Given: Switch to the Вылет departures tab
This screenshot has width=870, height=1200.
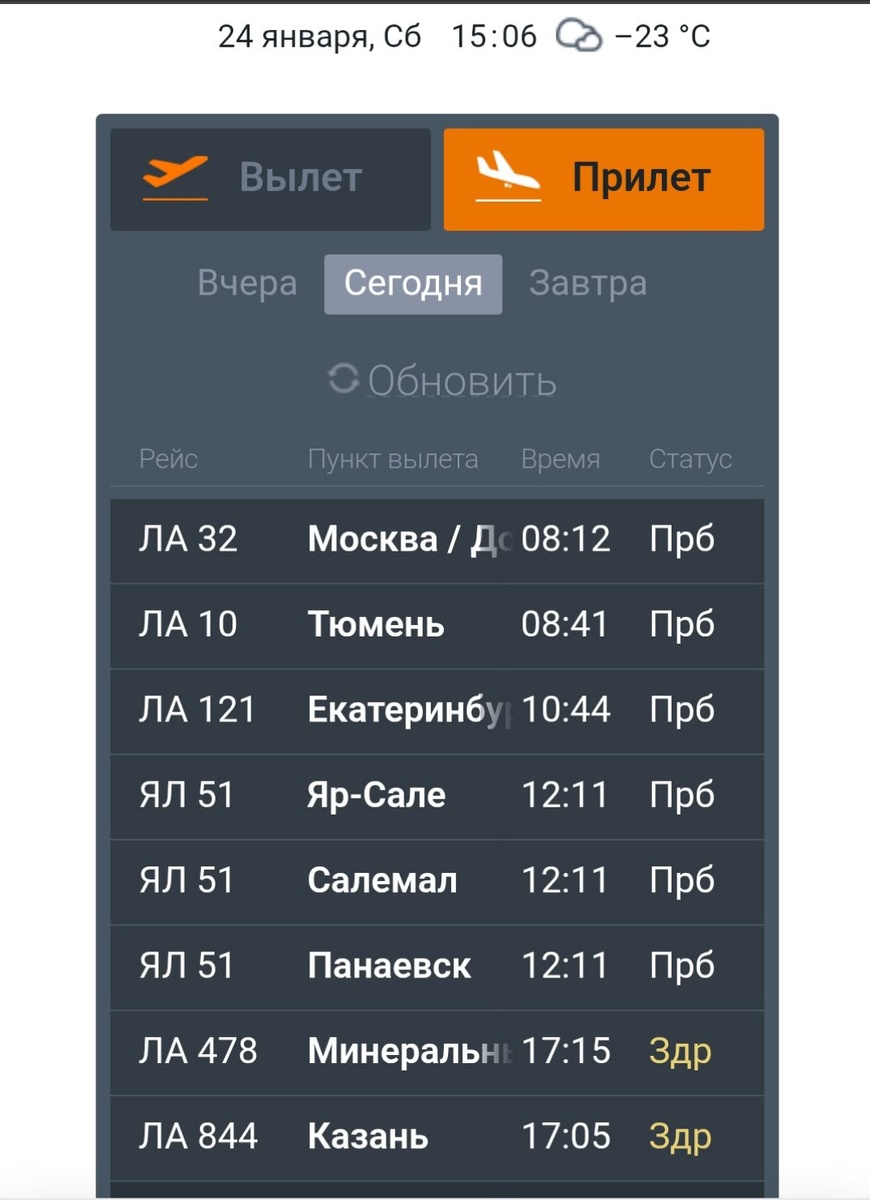Looking at the screenshot, I should coord(270,179).
